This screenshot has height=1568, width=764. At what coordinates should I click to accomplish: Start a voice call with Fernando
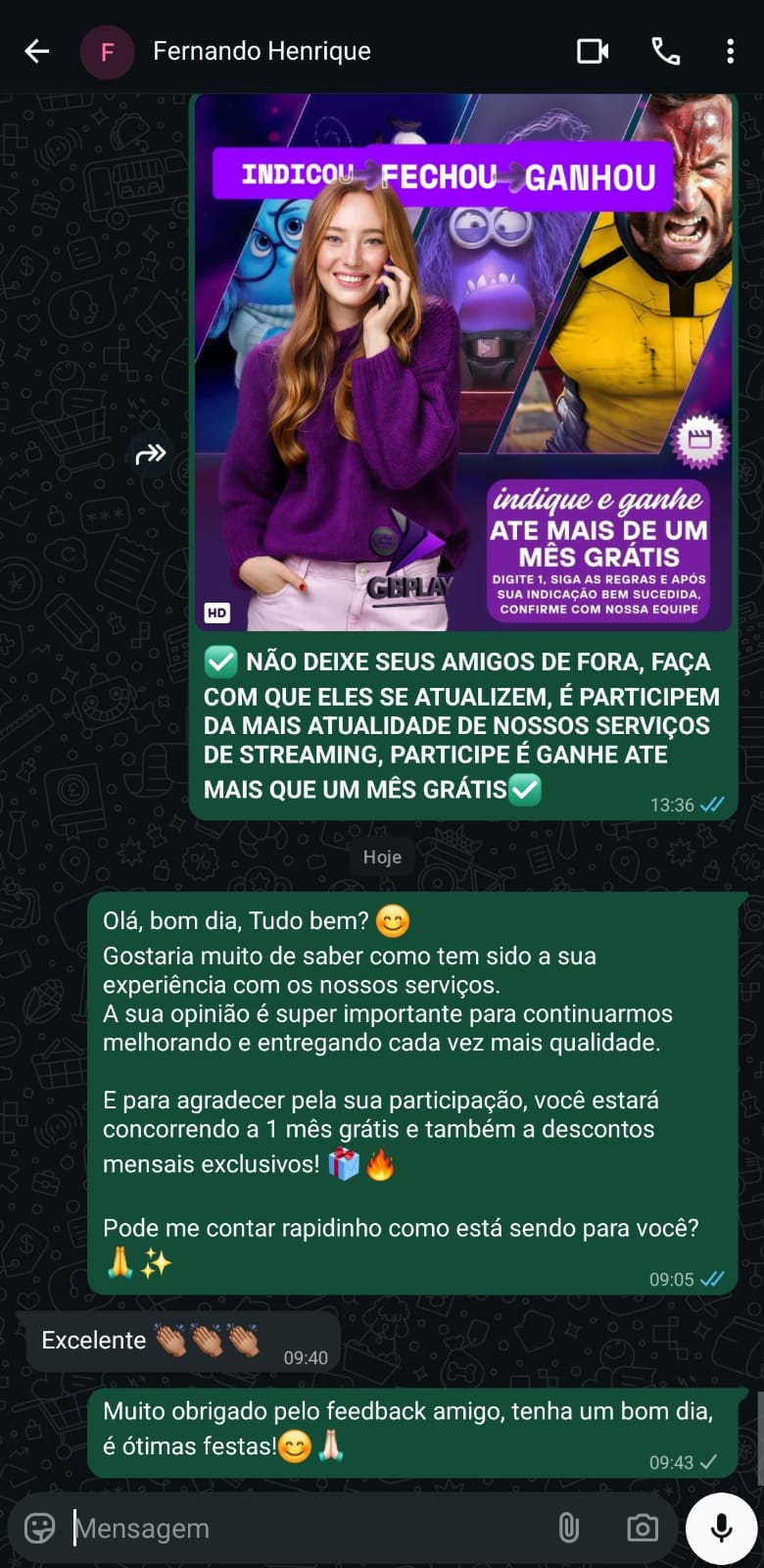coord(666,51)
